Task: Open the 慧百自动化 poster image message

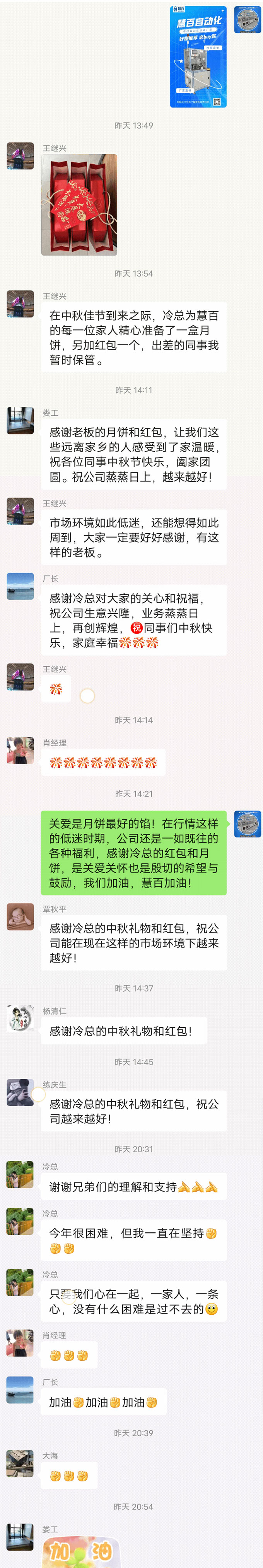Action: pyautogui.click(x=198, y=57)
